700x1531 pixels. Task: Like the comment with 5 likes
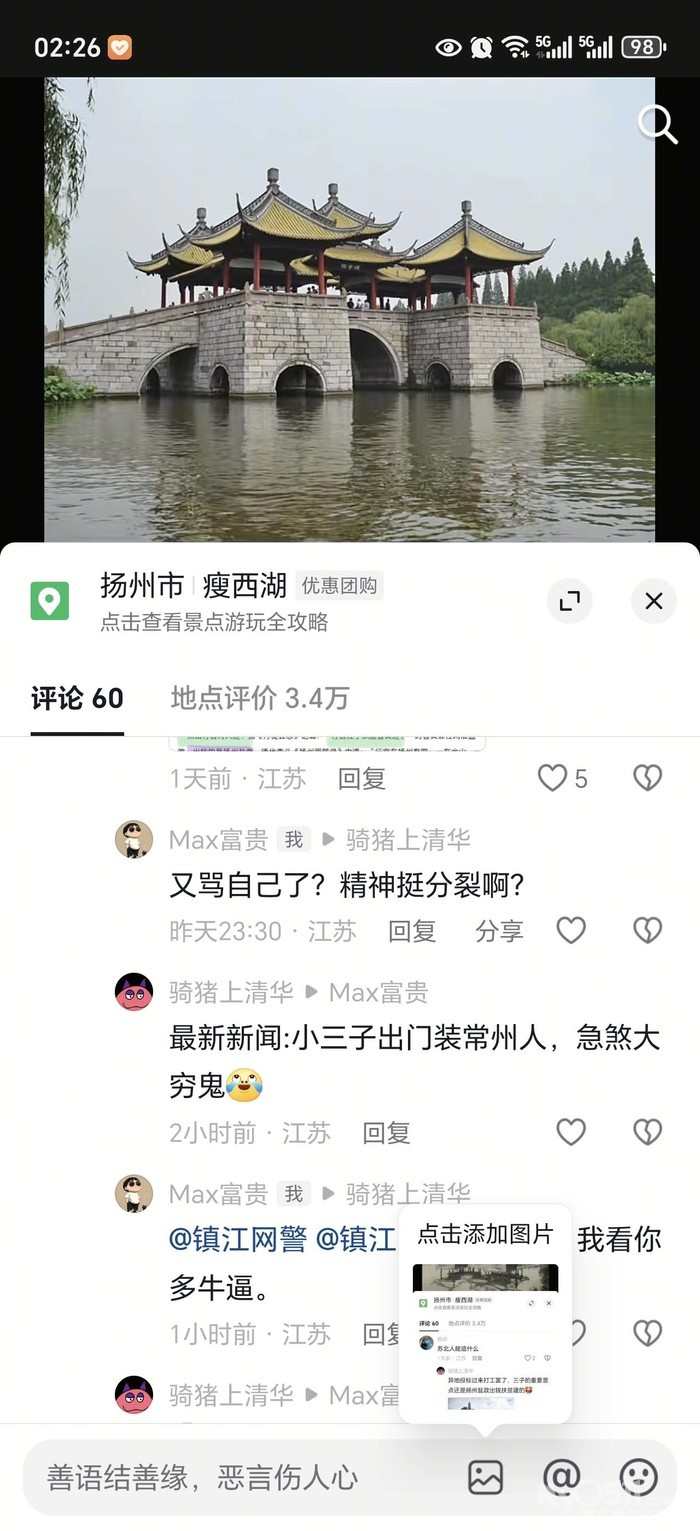[553, 778]
